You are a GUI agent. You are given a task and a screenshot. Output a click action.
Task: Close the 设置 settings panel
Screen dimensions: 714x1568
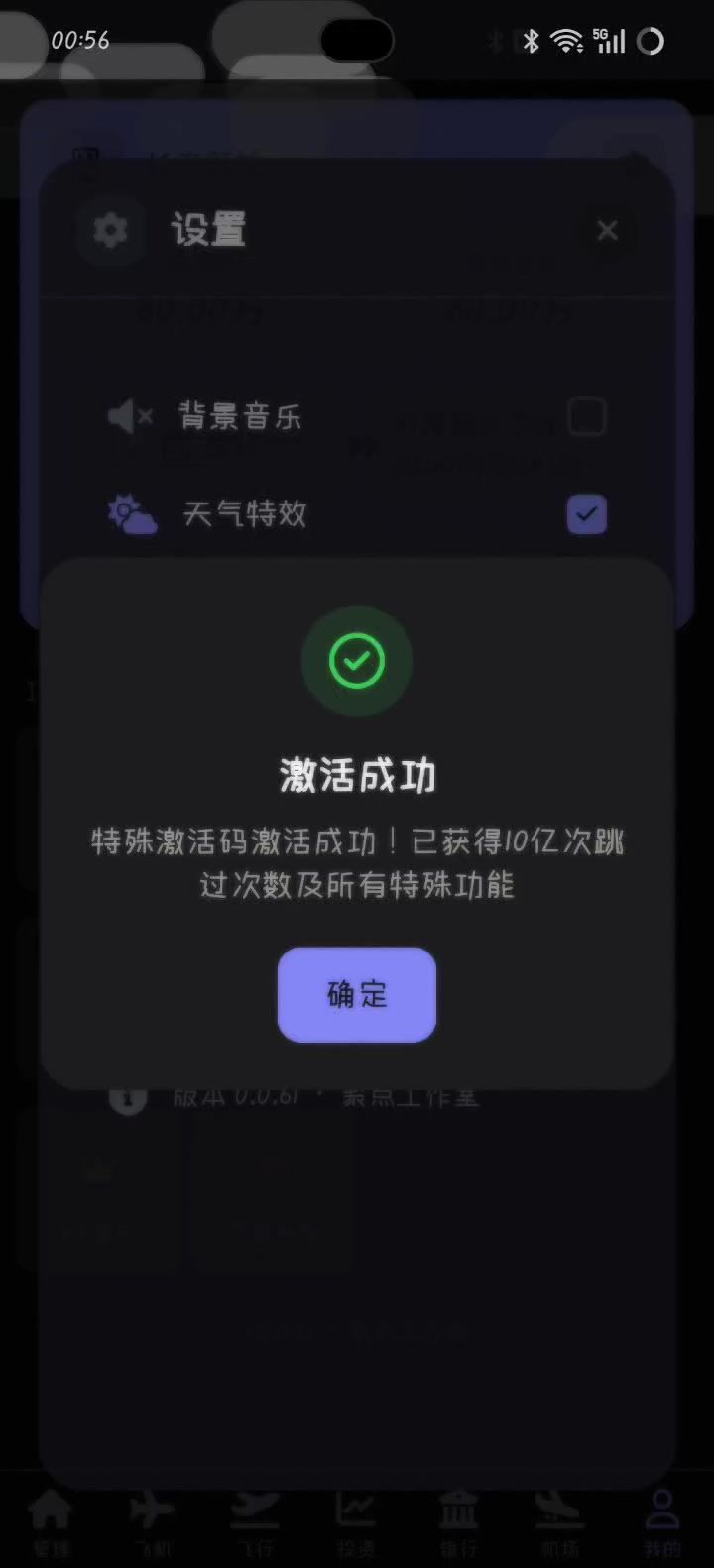pos(607,230)
